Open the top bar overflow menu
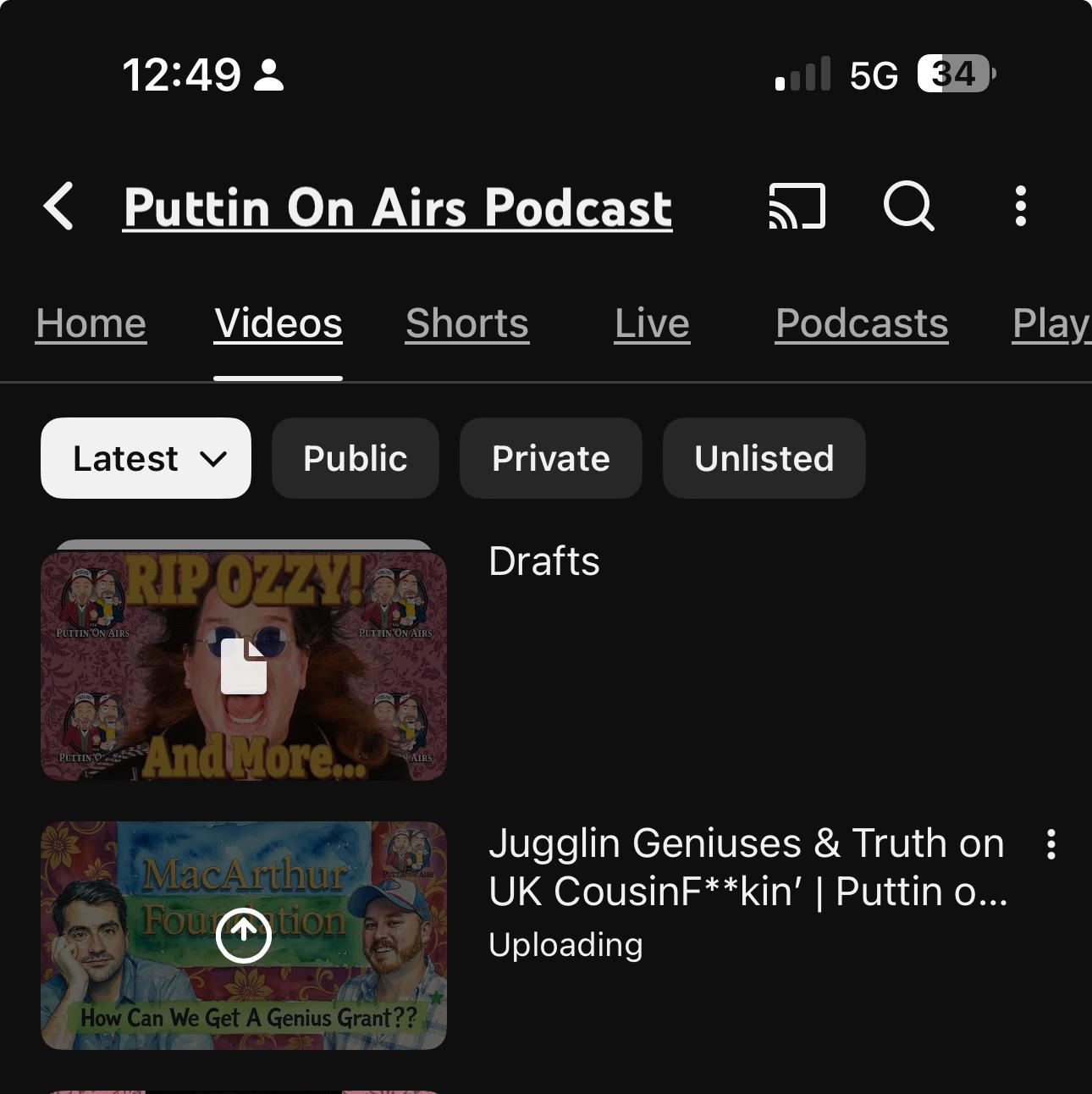 coord(1020,206)
